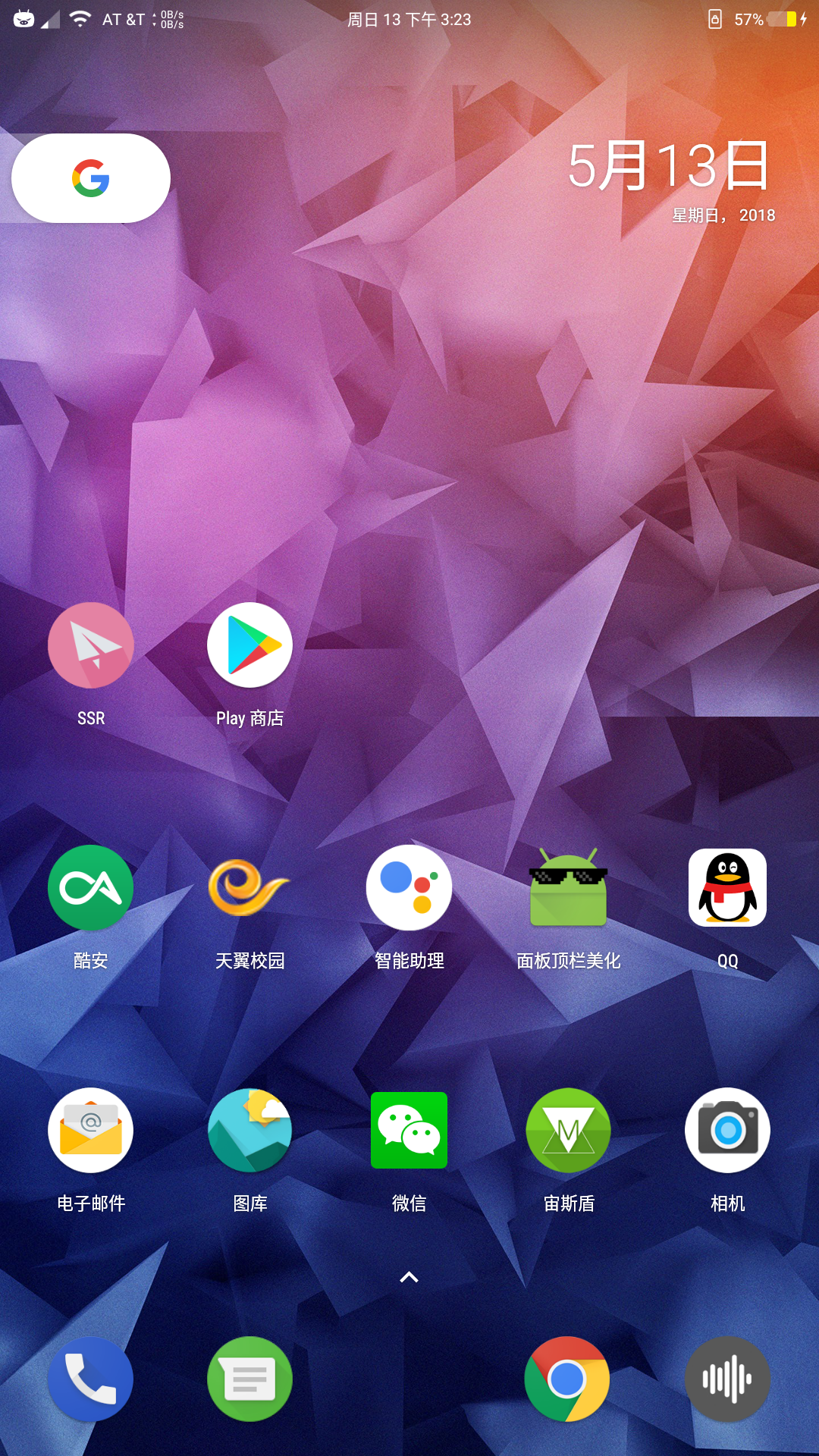Launch the SSR app

point(91,646)
